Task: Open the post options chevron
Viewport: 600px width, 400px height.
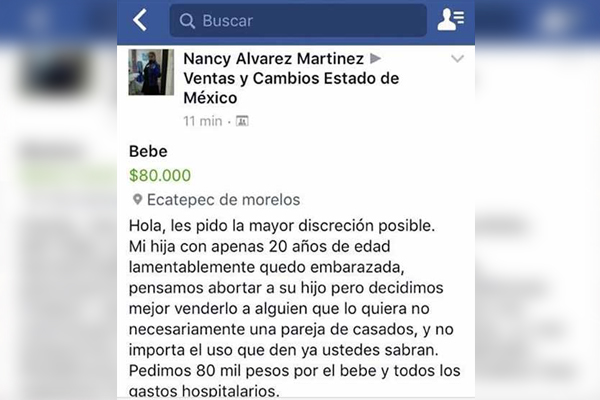Action: pos(457,59)
